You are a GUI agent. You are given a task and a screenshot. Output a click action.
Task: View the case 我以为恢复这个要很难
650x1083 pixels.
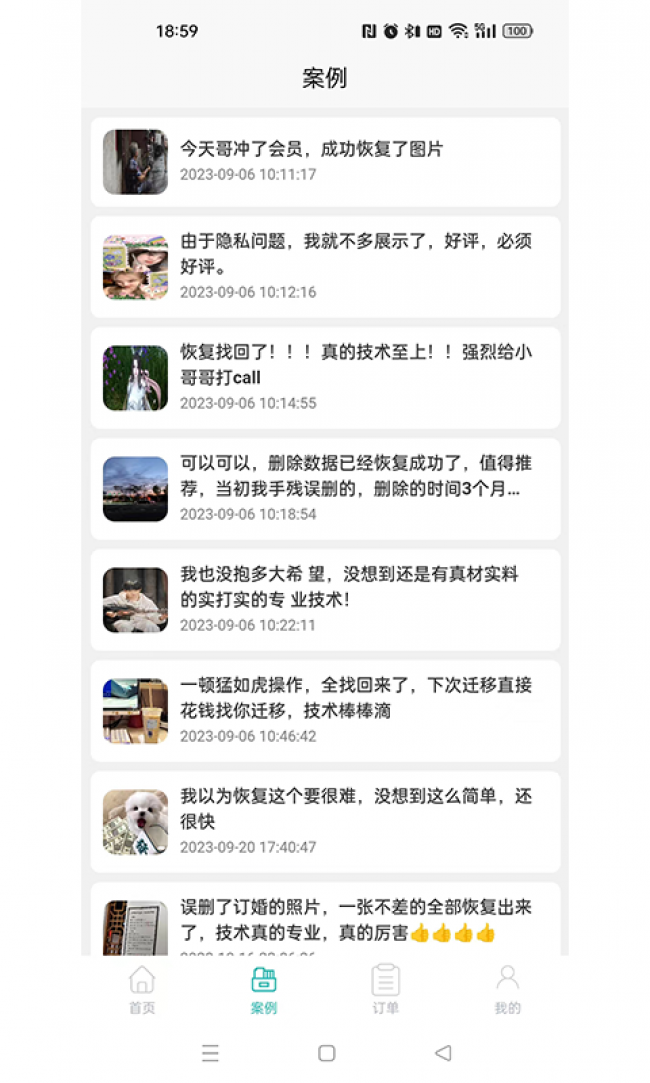325,821
